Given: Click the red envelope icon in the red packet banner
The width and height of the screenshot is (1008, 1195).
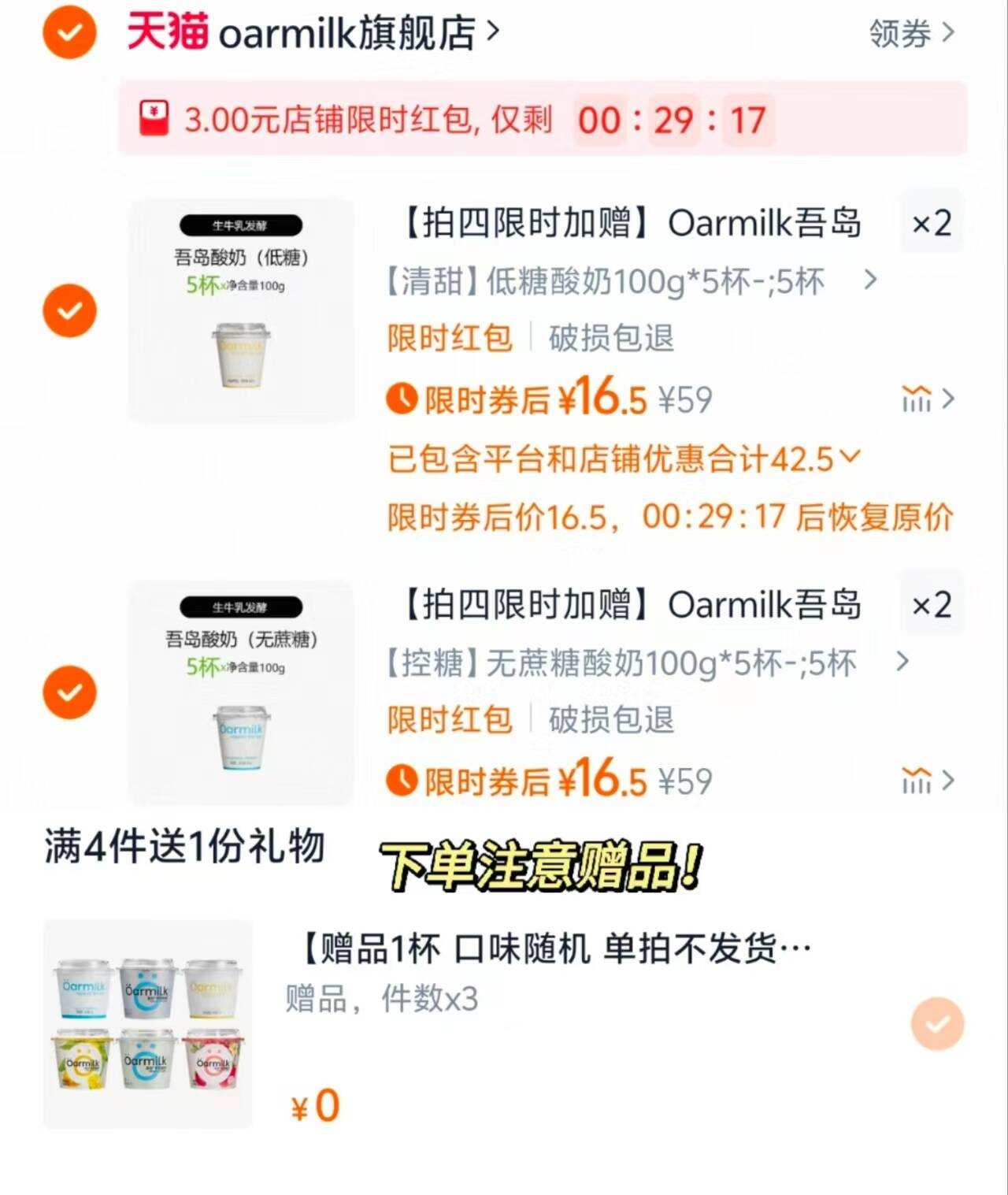Looking at the screenshot, I should (x=154, y=119).
